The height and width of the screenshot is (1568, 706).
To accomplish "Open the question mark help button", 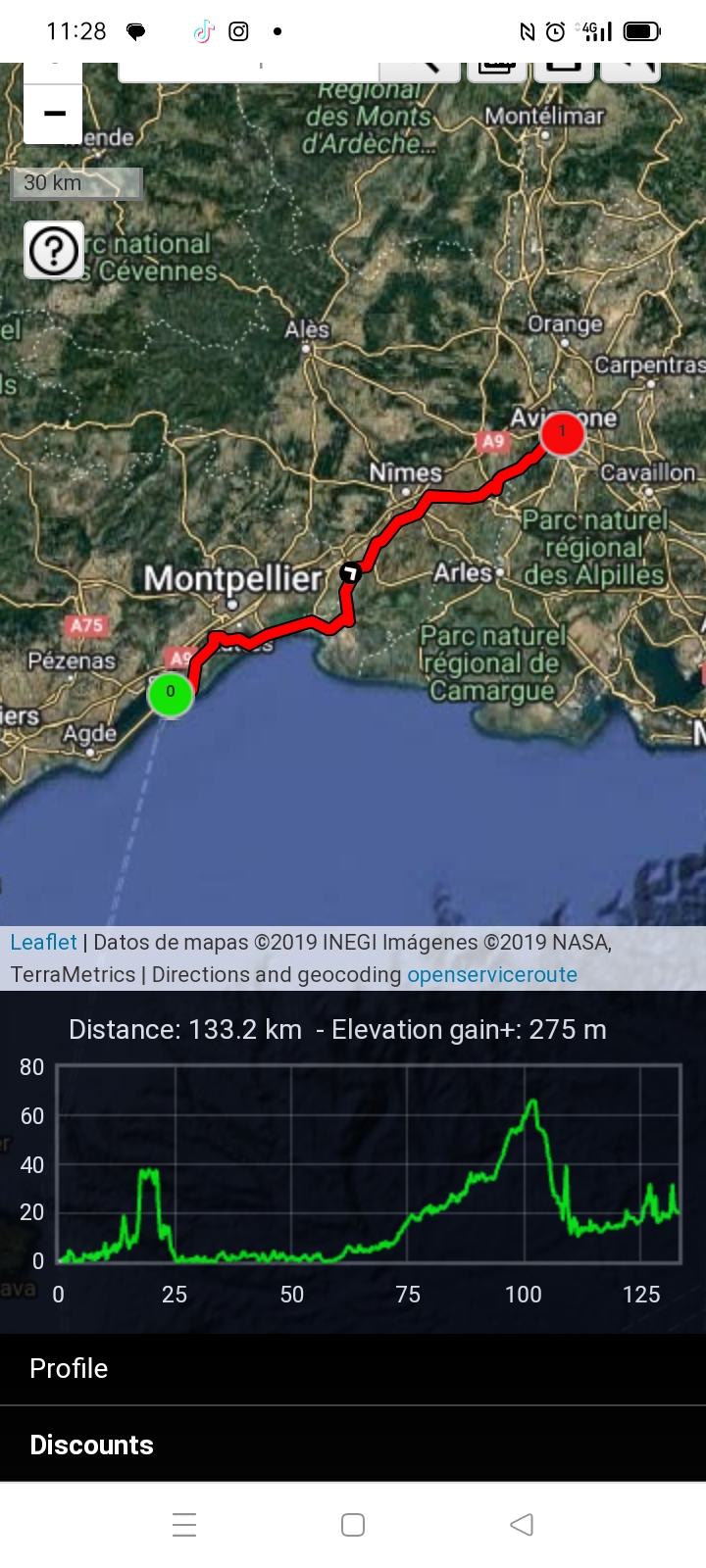I will [x=54, y=251].
